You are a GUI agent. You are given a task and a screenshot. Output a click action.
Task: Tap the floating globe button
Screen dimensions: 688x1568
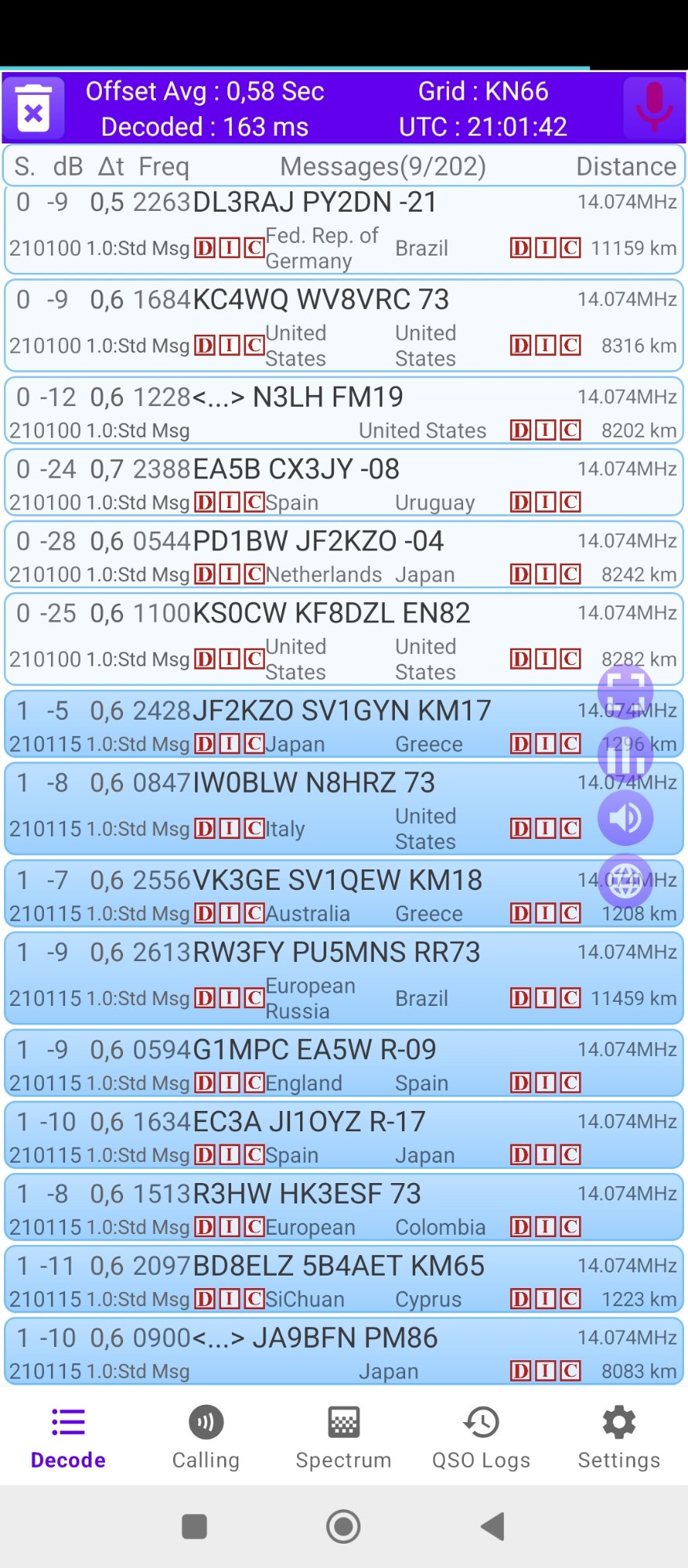[x=625, y=880]
